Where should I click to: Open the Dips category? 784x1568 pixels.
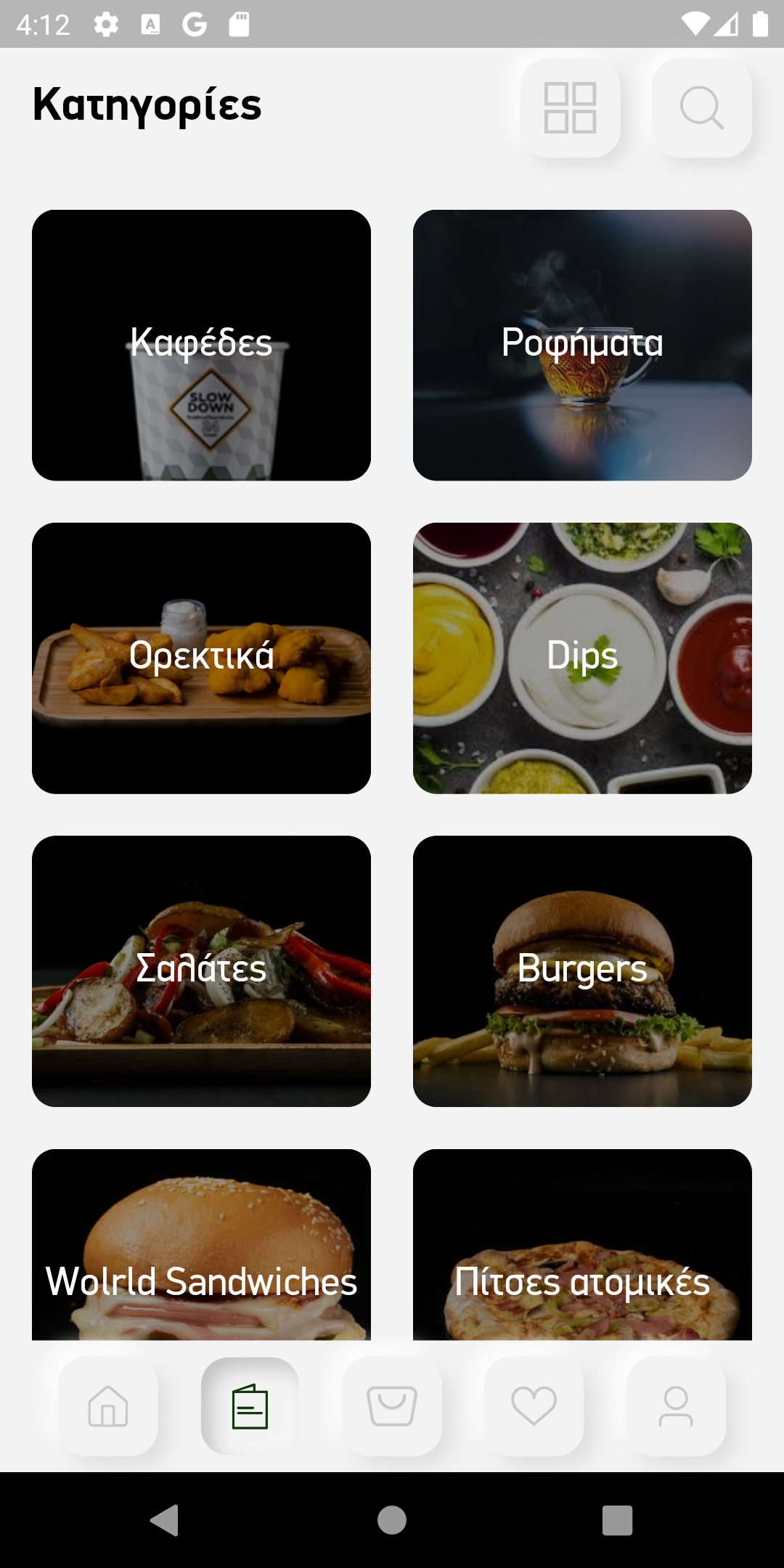(582, 658)
